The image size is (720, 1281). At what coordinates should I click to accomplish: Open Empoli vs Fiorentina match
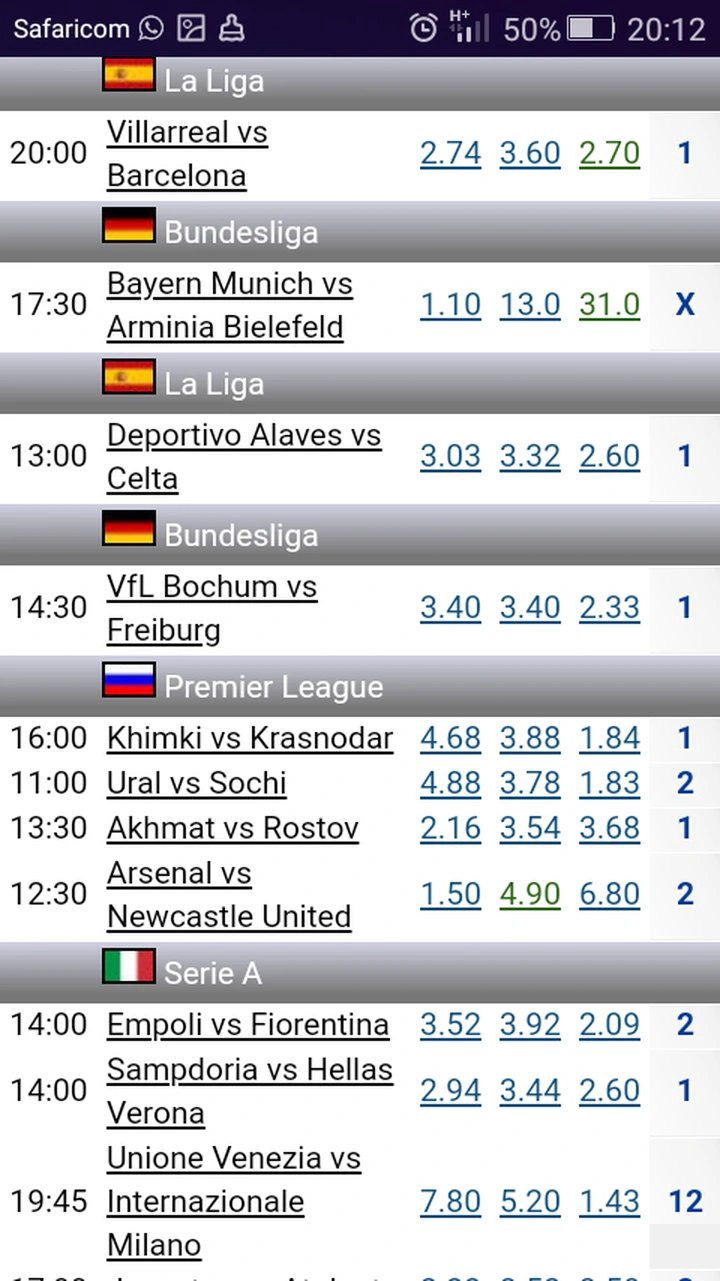248,1025
